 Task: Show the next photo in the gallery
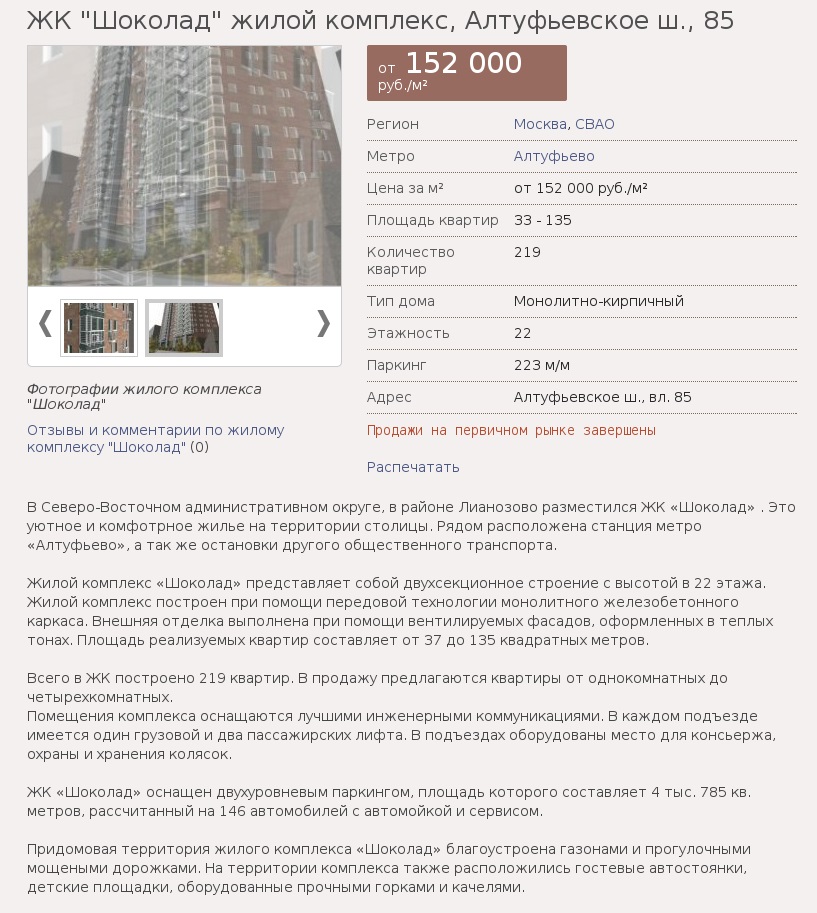(x=323, y=323)
